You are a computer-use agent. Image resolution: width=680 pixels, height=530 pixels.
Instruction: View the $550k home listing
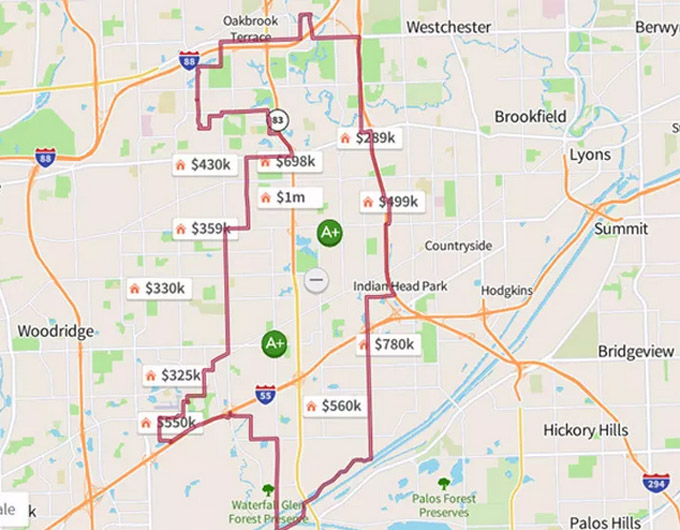pos(169,423)
